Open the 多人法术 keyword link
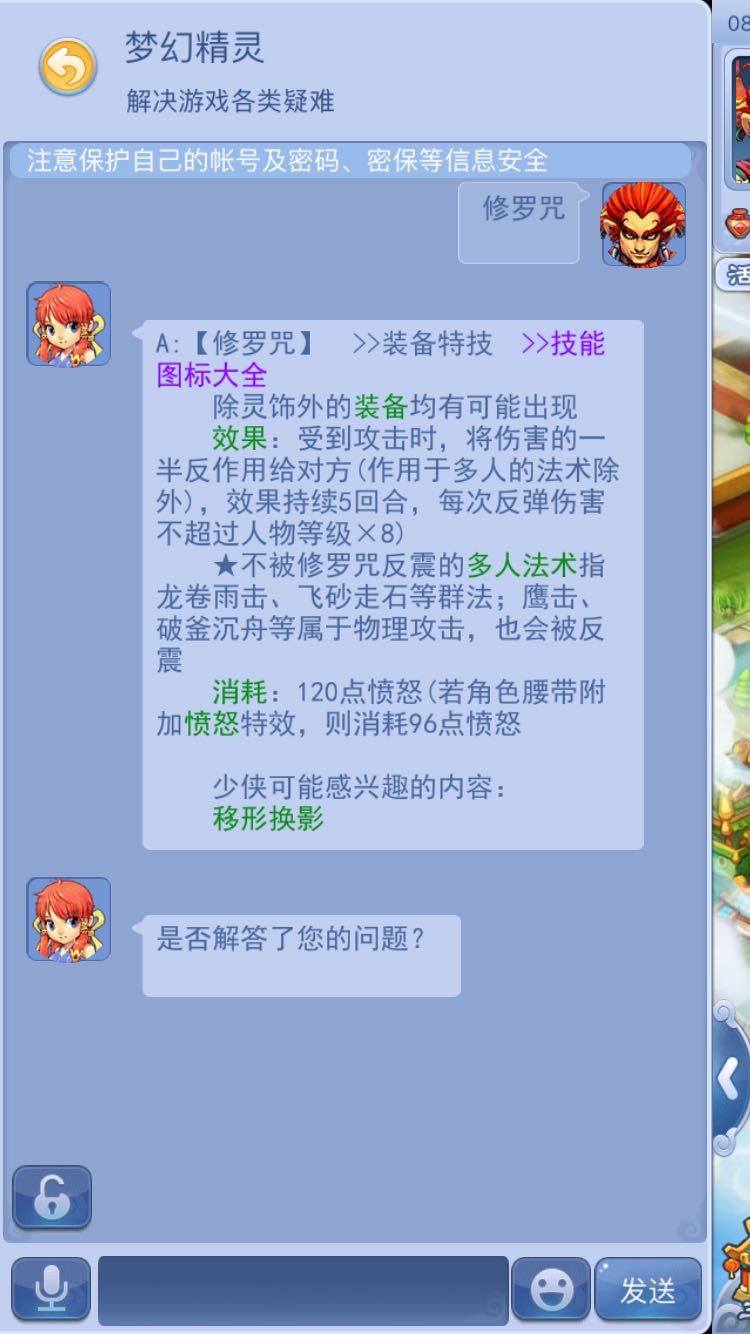Image resolution: width=750 pixels, height=1334 pixels. tap(522, 565)
